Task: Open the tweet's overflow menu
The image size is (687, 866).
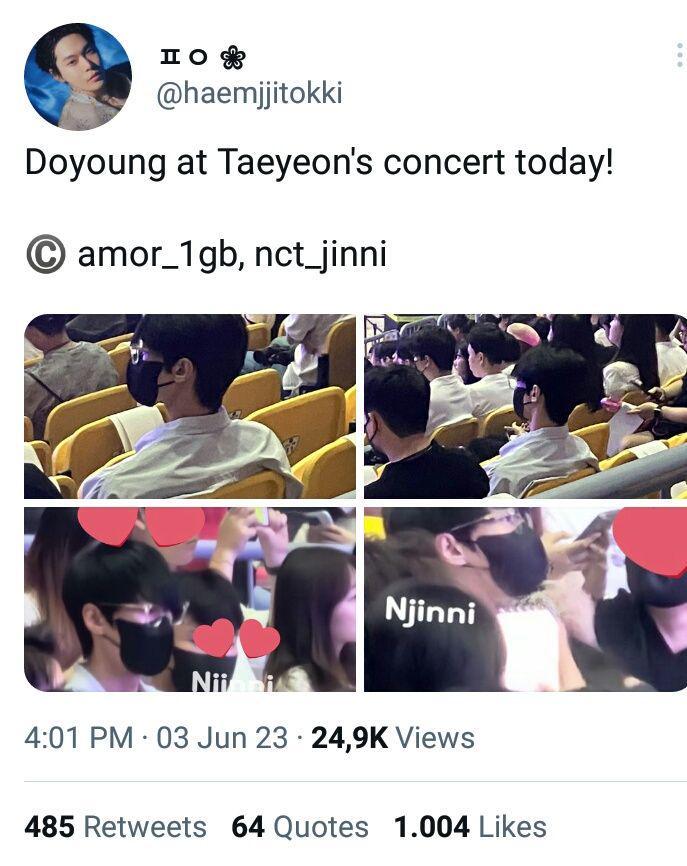Action: click(x=679, y=55)
